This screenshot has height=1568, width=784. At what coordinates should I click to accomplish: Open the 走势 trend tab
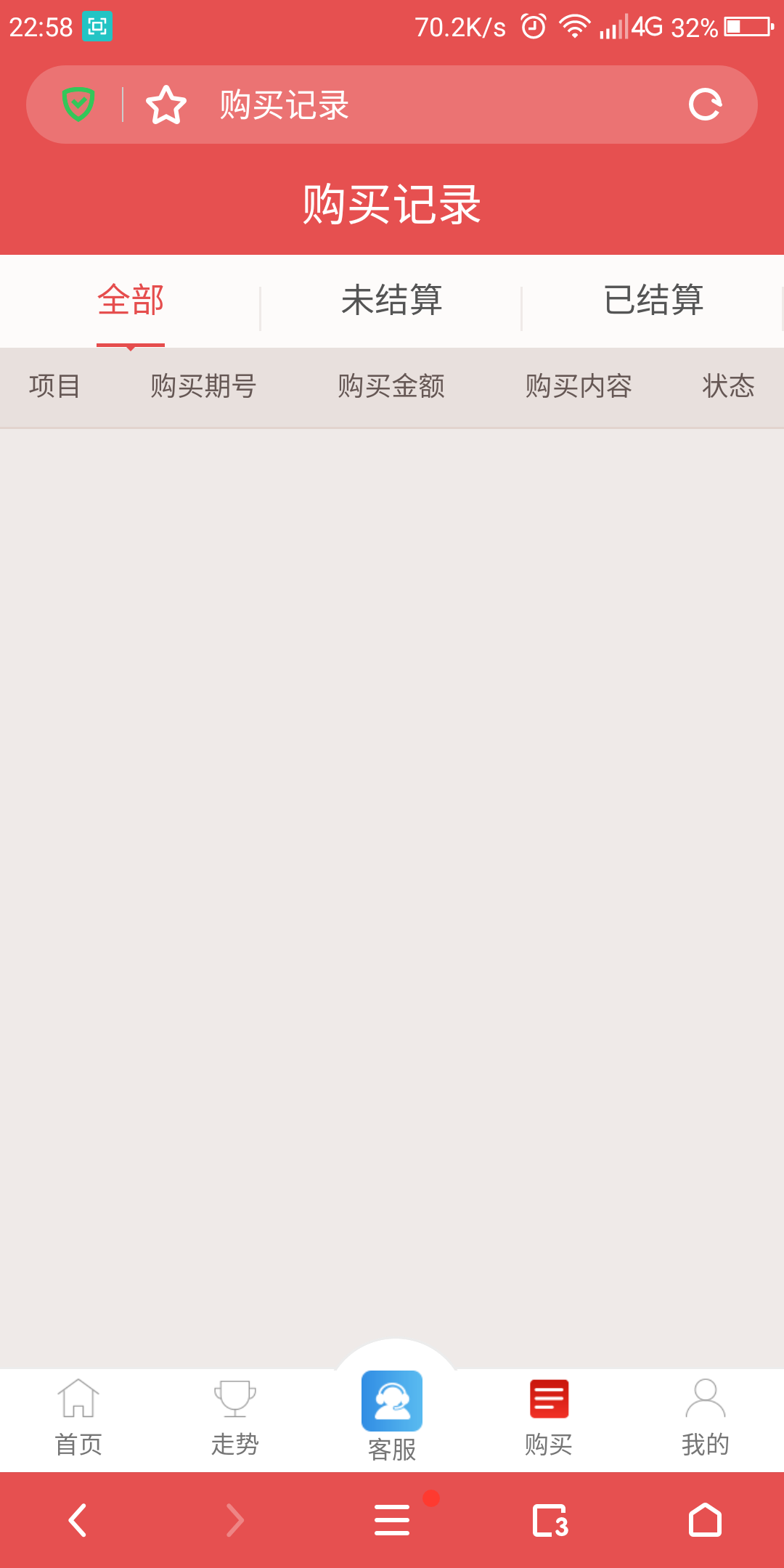point(235,1418)
